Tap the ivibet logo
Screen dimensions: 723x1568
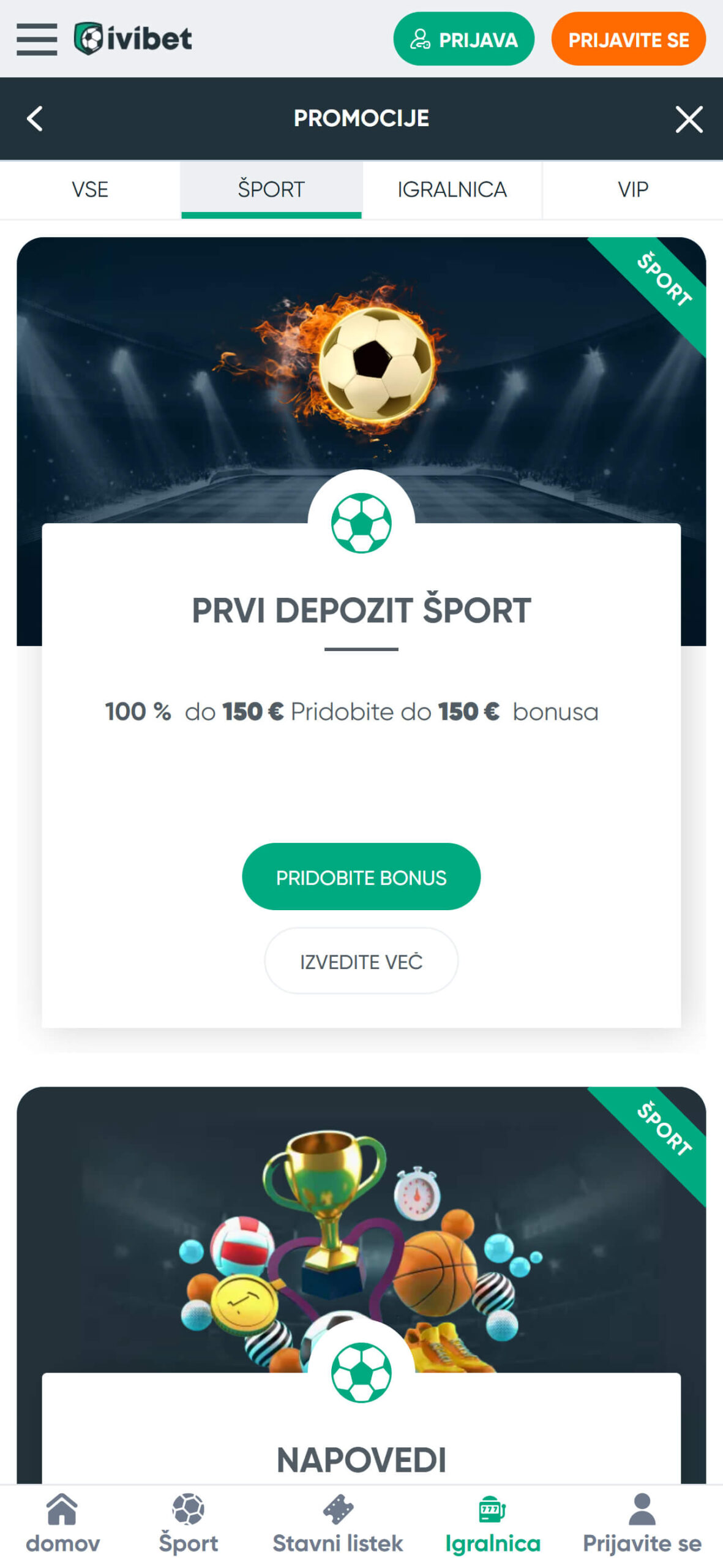click(133, 39)
